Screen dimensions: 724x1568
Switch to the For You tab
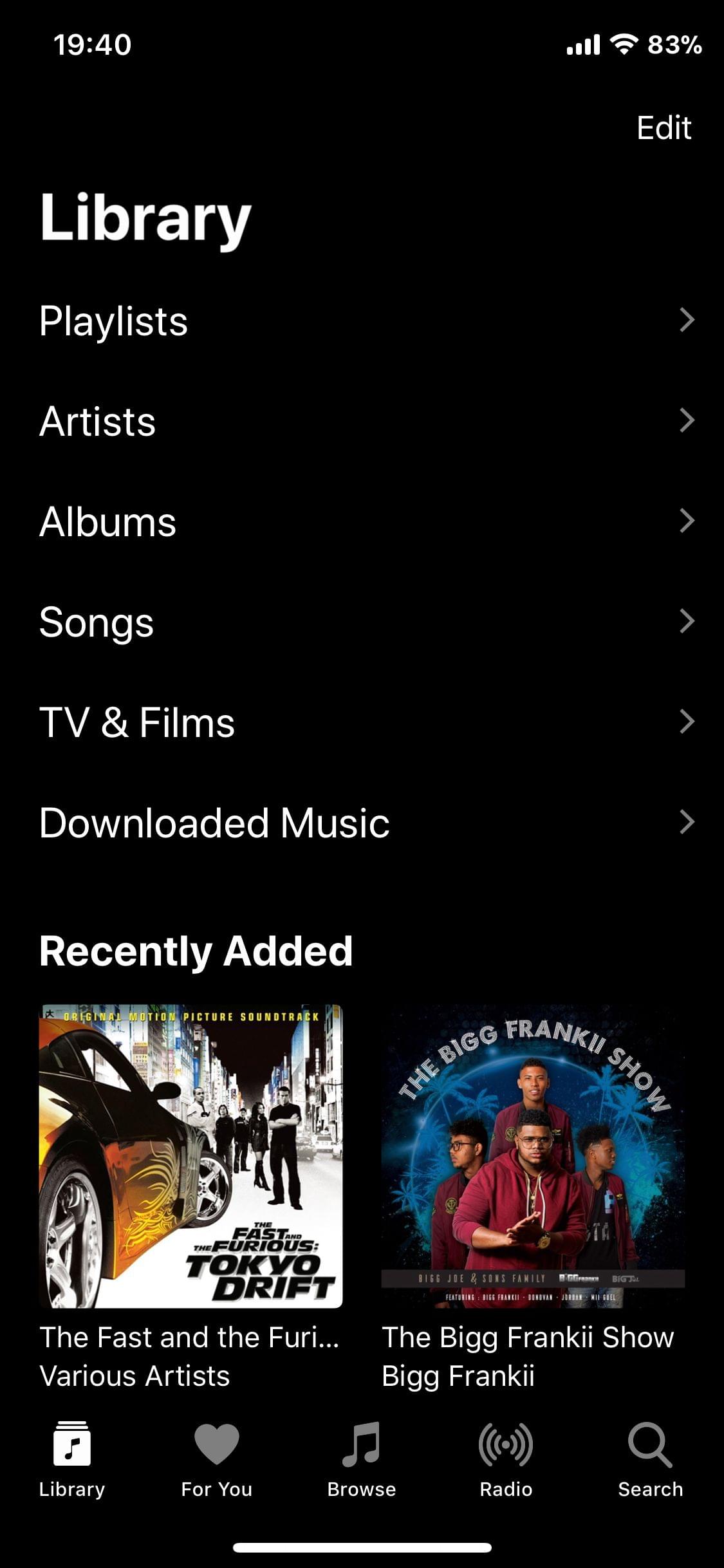pyautogui.click(x=217, y=1459)
